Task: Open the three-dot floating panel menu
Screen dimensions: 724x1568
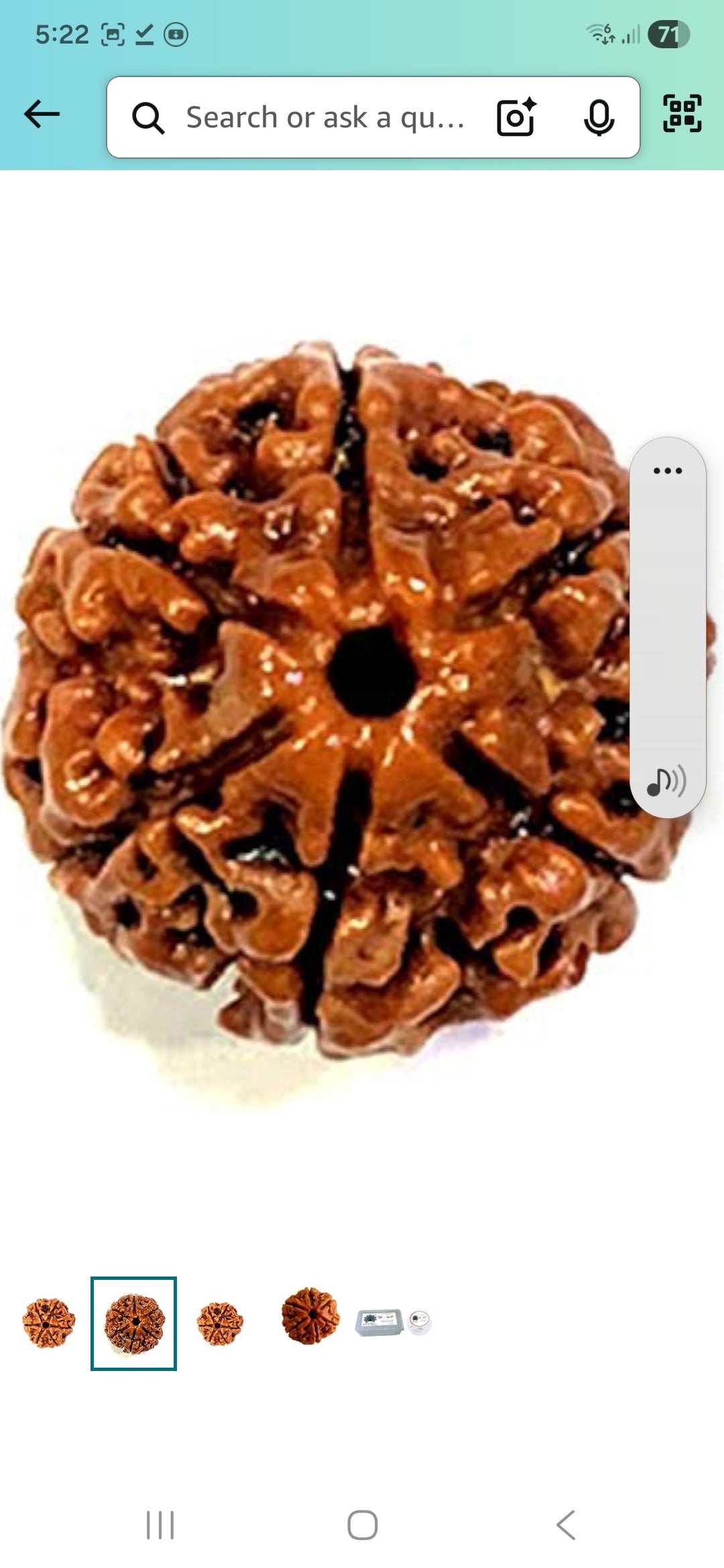Action: [x=667, y=471]
